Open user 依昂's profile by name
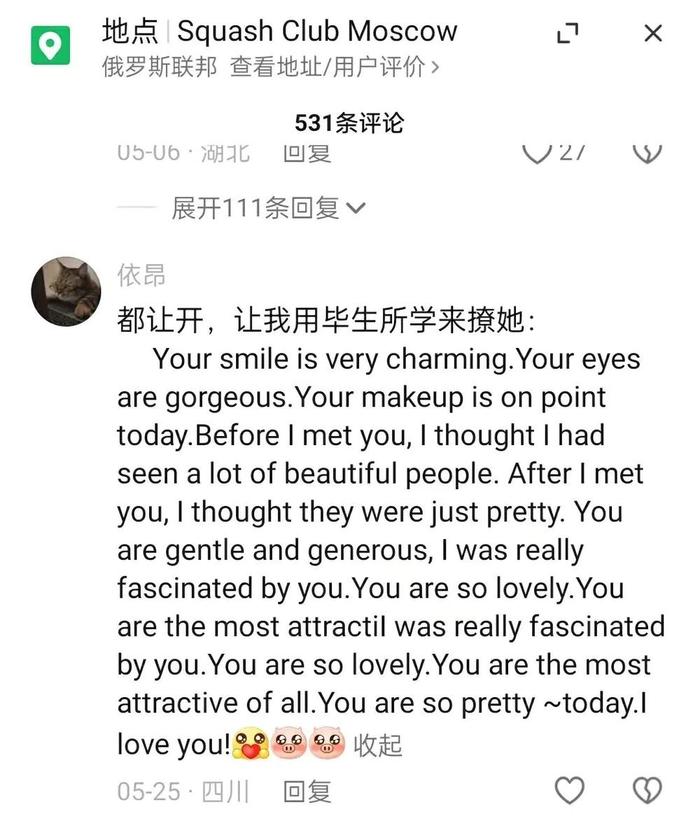 [x=141, y=275]
